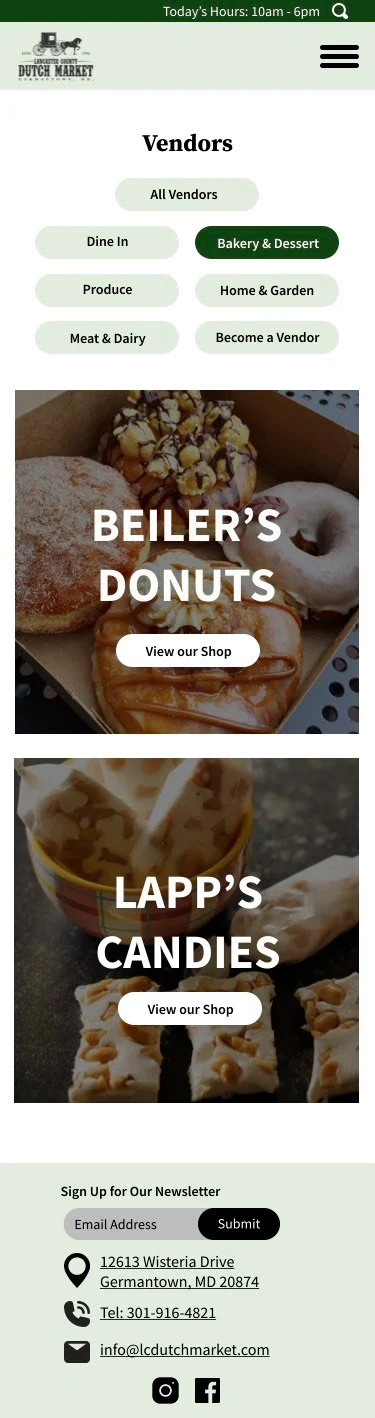The width and height of the screenshot is (375, 1418).
Task: Call the 301-916-4821 phone link
Action: (x=158, y=1313)
